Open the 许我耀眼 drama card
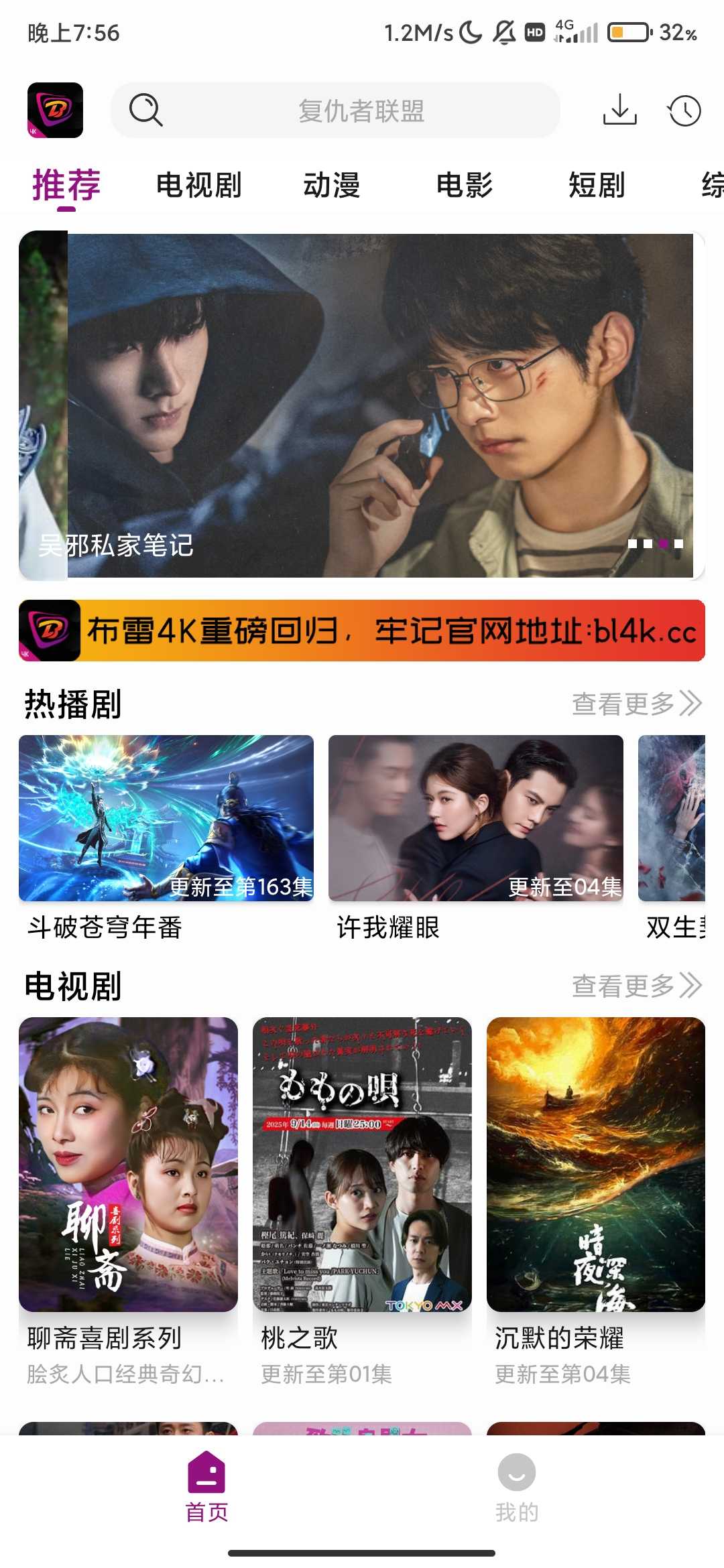 click(476, 819)
